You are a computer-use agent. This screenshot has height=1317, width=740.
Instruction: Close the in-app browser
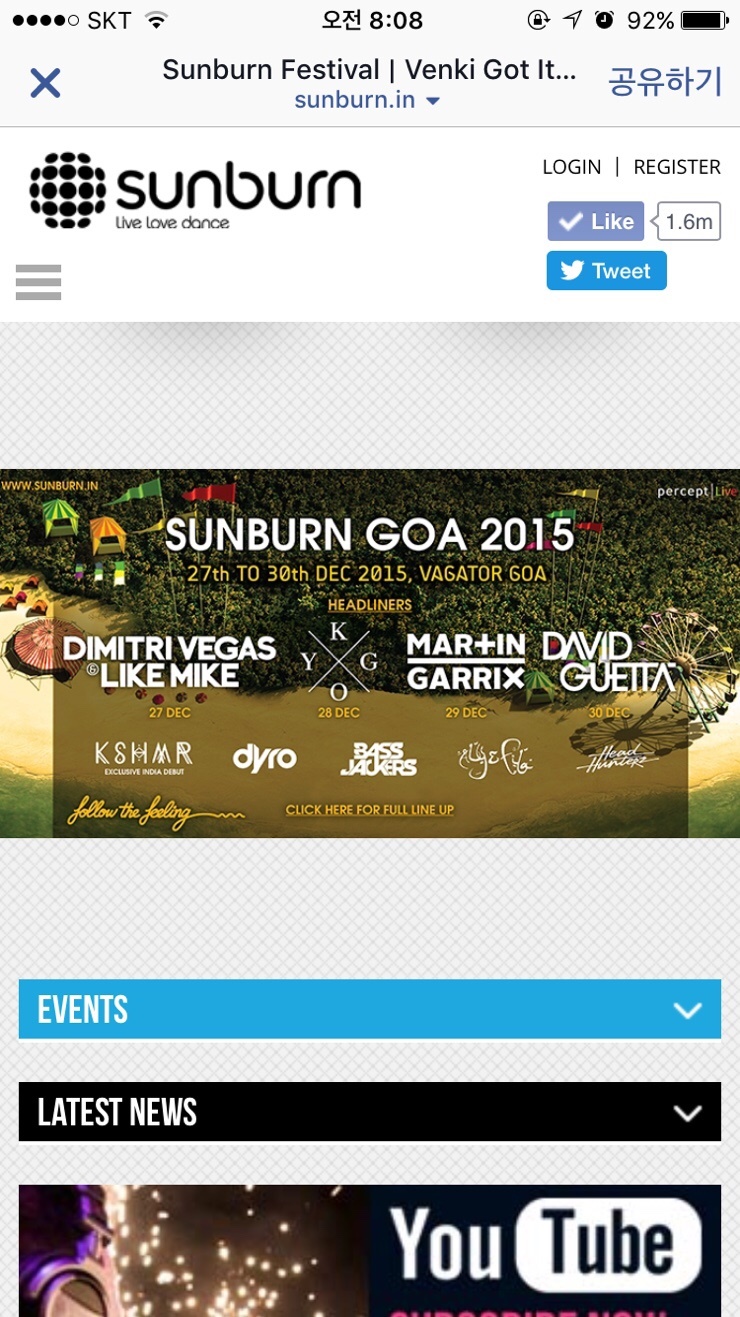click(45, 83)
